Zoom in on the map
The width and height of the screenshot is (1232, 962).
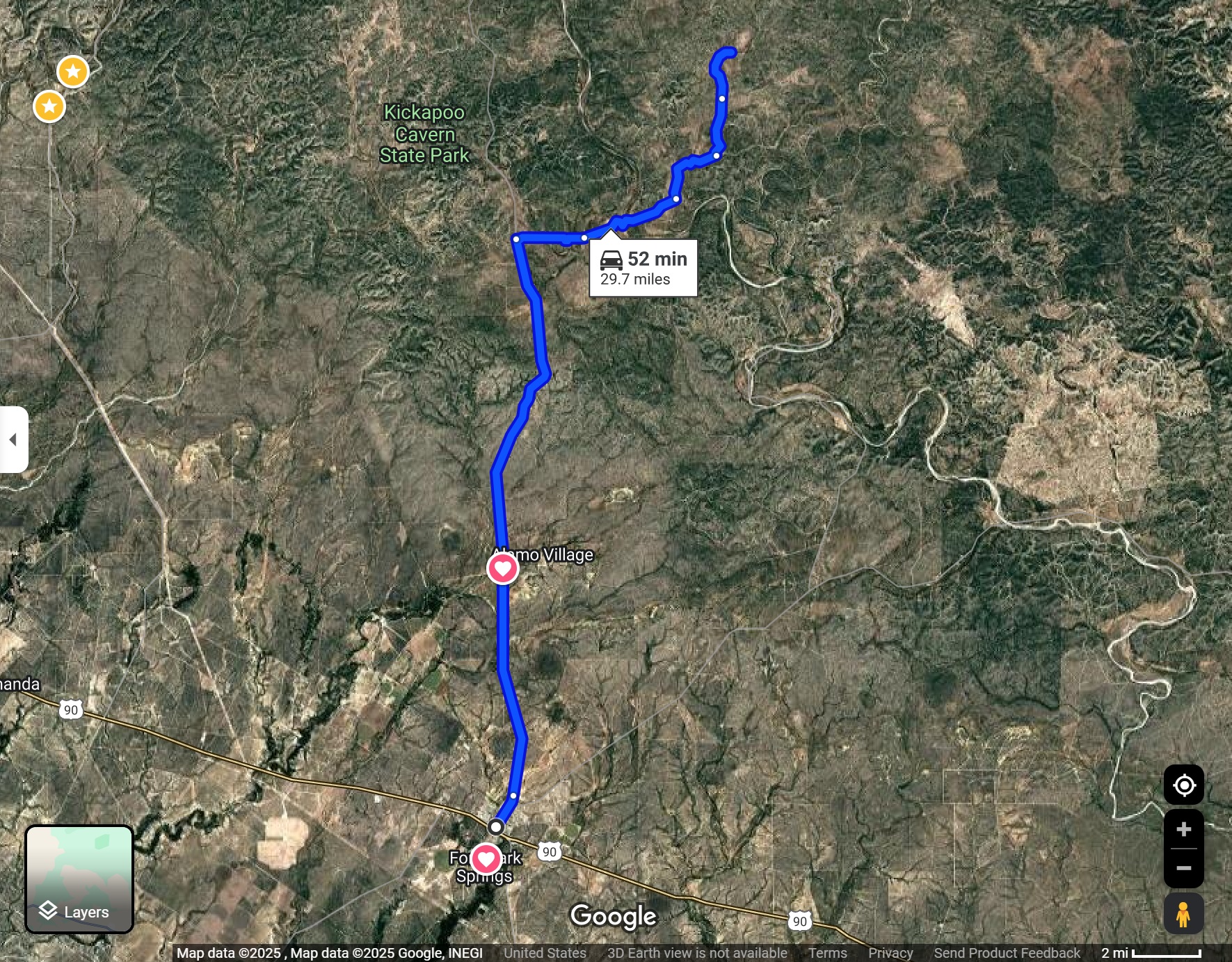coord(1183,829)
